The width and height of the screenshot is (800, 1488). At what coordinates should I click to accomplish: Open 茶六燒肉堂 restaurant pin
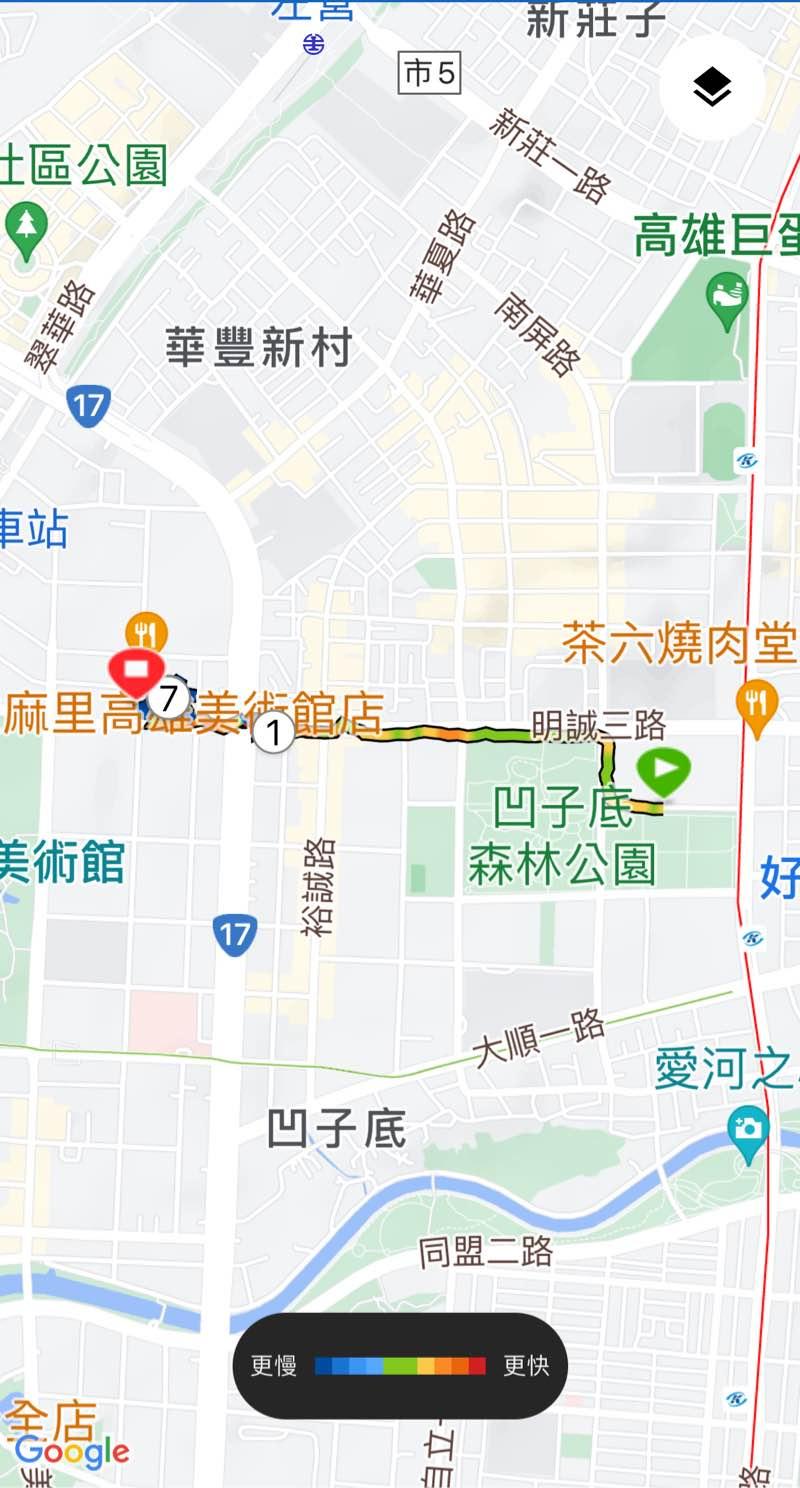(x=756, y=704)
